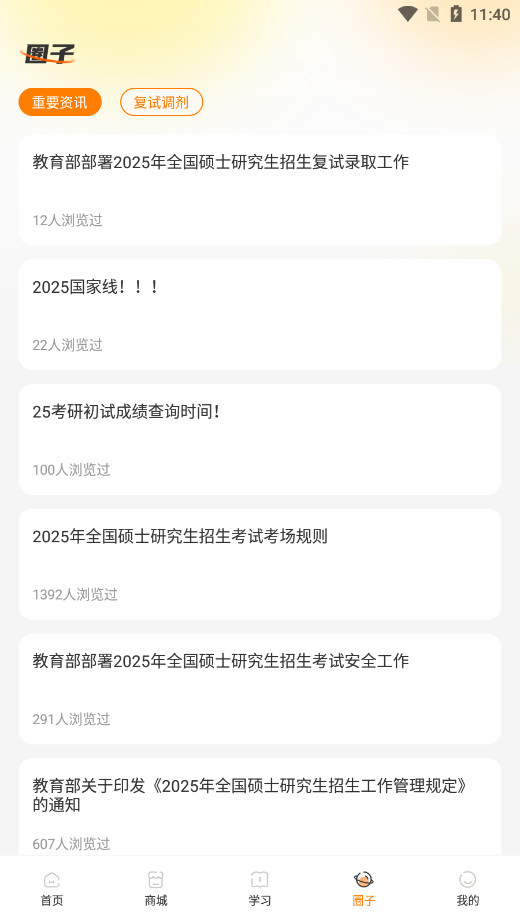Select the 重要资讯 chip
Viewport: 520px width, 924px height.
(60, 102)
